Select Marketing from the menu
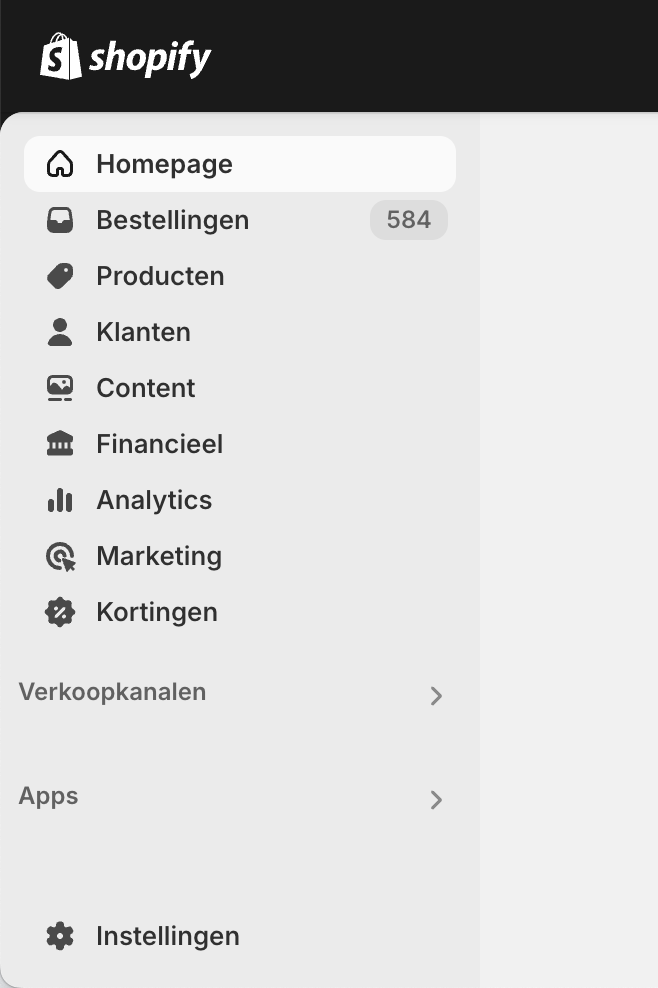 tap(159, 556)
